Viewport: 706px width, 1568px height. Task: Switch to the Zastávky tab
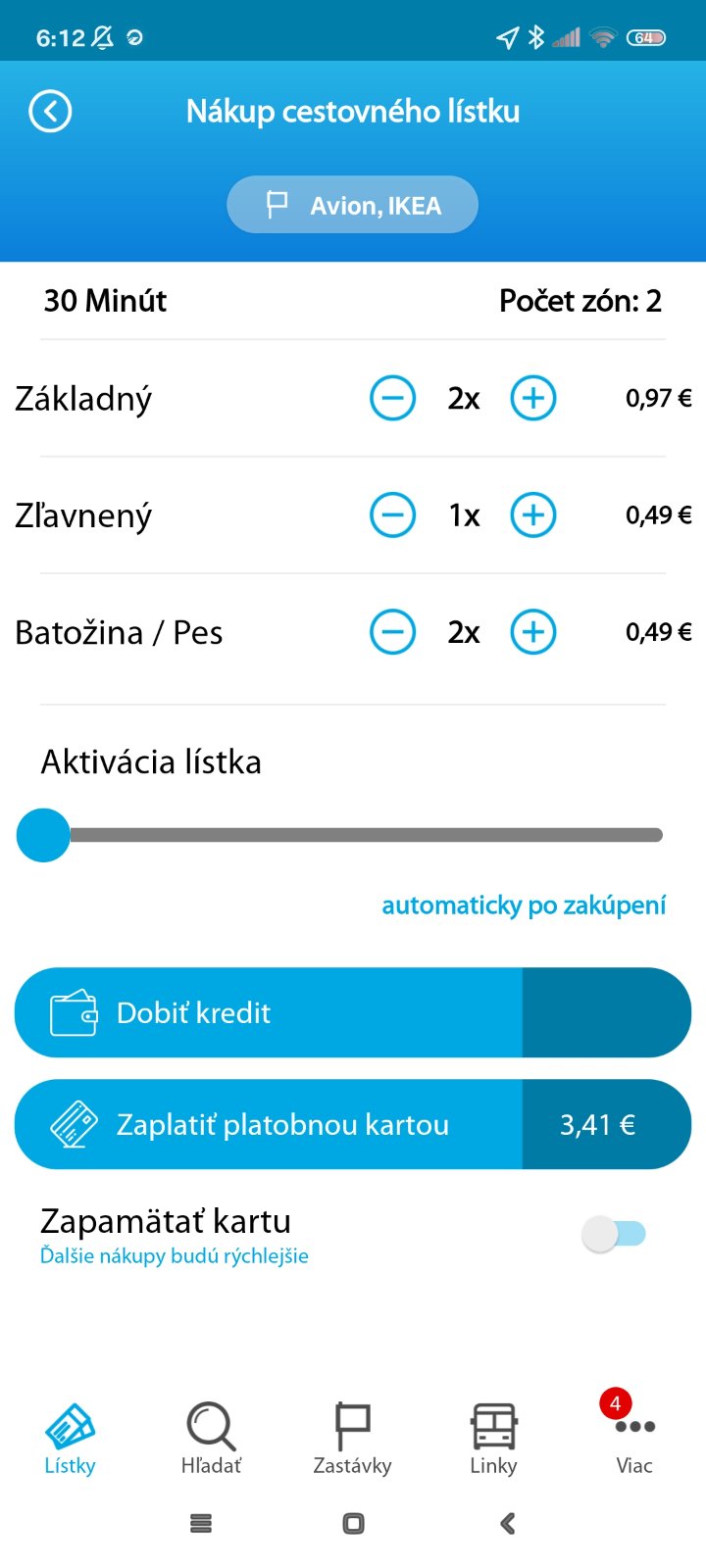352,1438
